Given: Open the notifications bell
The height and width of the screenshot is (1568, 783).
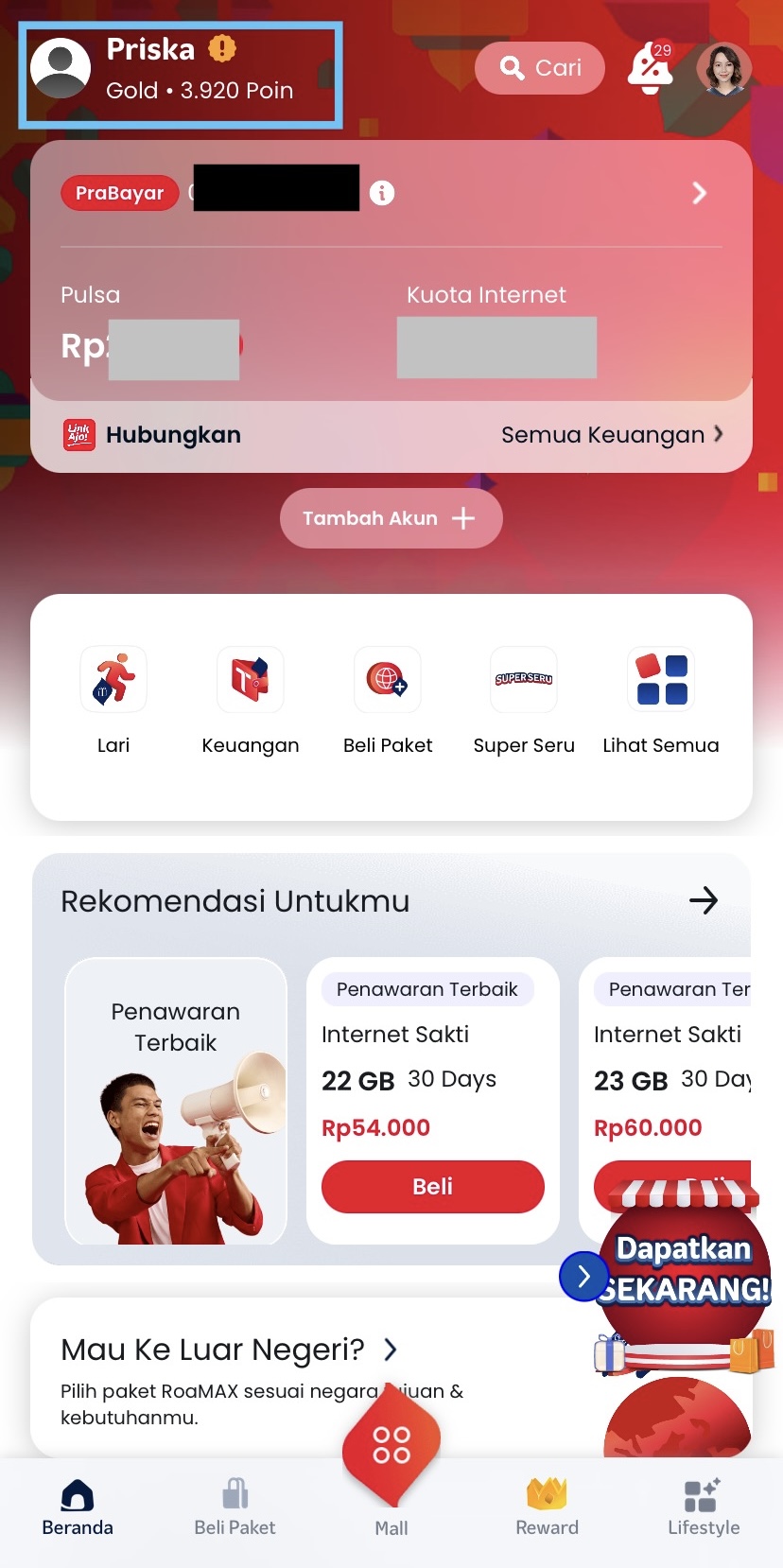Looking at the screenshot, I should coord(650,68).
